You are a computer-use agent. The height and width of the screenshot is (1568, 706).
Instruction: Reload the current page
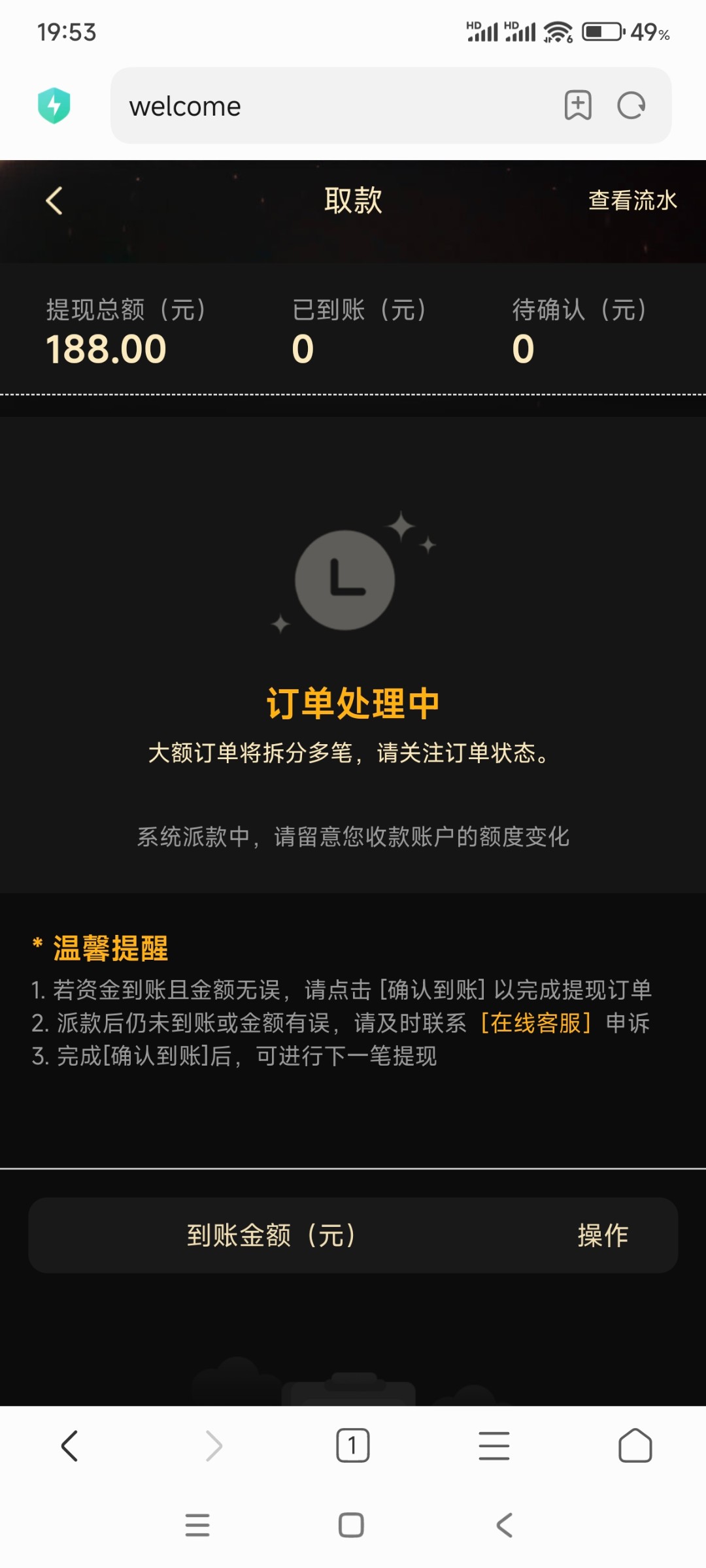(x=631, y=105)
